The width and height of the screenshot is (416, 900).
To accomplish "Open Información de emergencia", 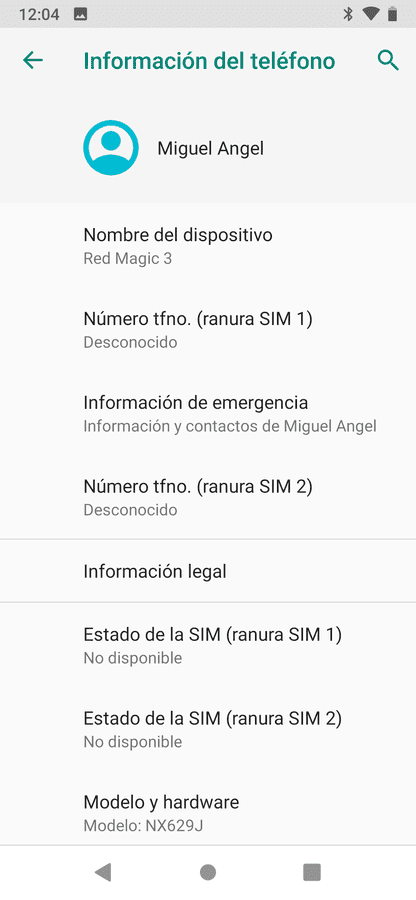I will (208, 413).
